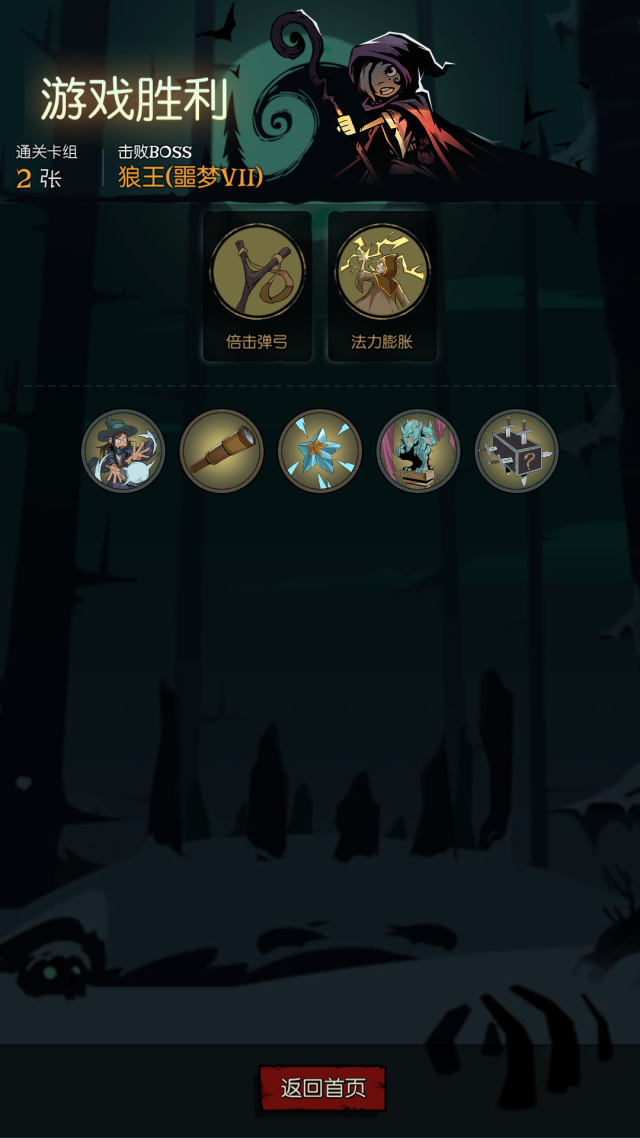The image size is (640, 1138).
Task: Open the 法力膨胀 card
Action: 382,285
